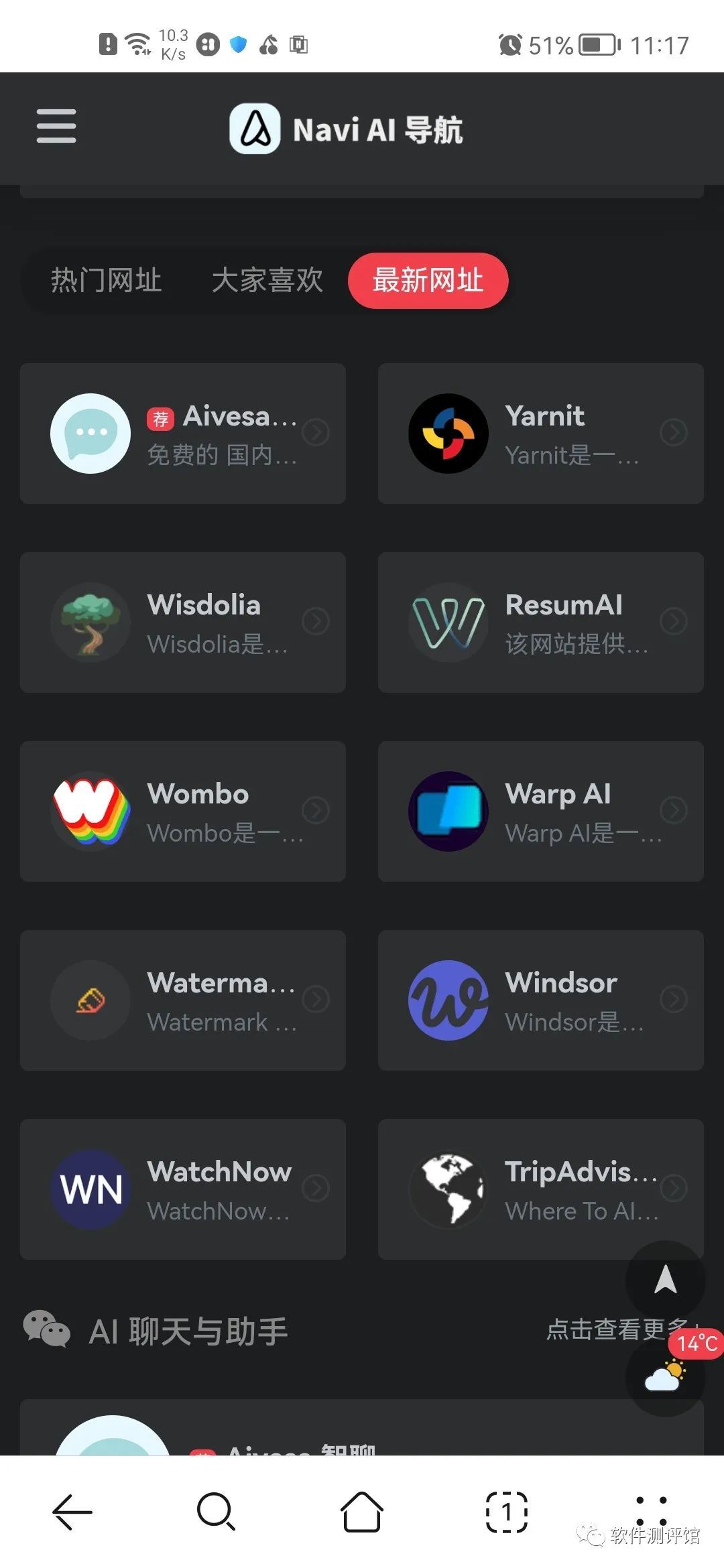Go back with the browser back arrow
This screenshot has height=1568, width=724.
pyautogui.click(x=72, y=1512)
